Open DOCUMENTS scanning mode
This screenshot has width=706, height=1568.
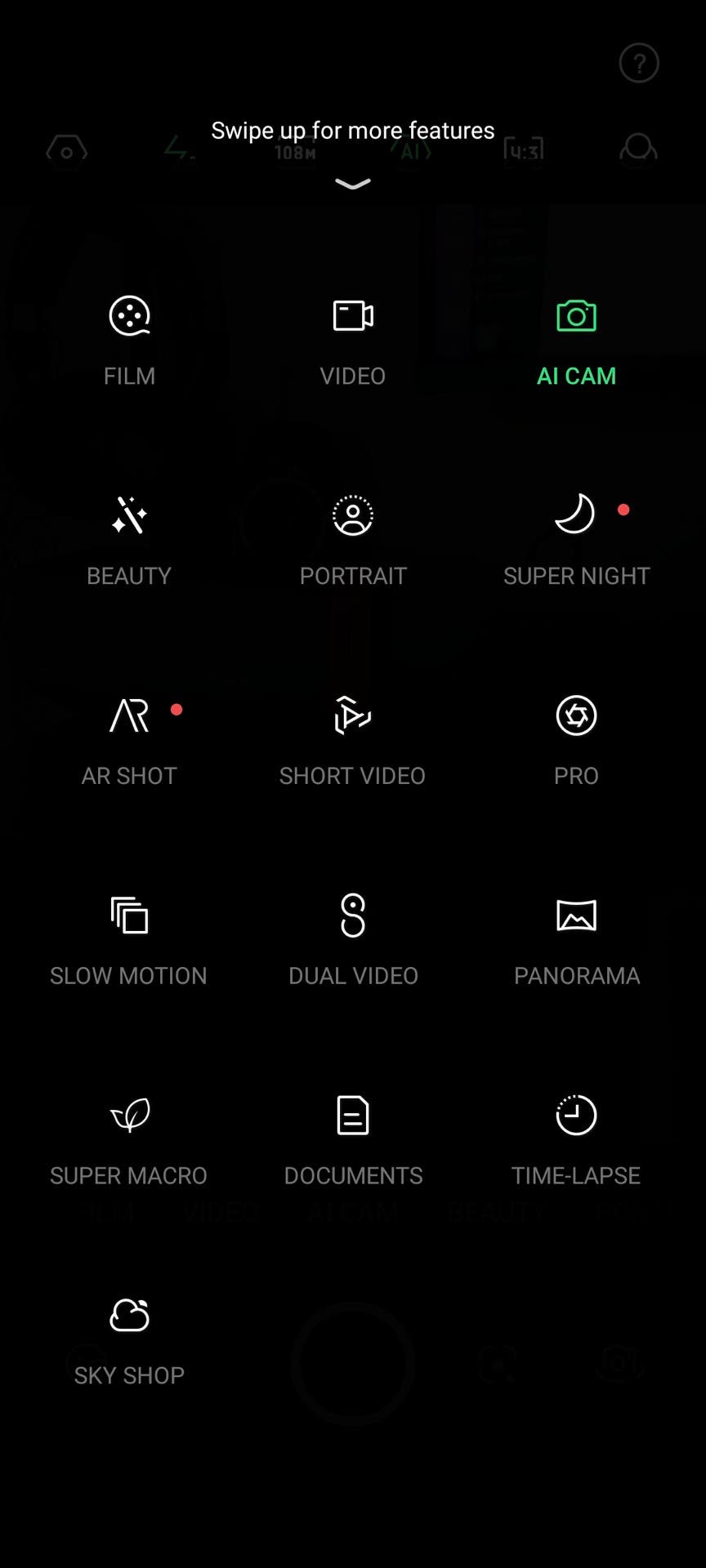point(353,1141)
